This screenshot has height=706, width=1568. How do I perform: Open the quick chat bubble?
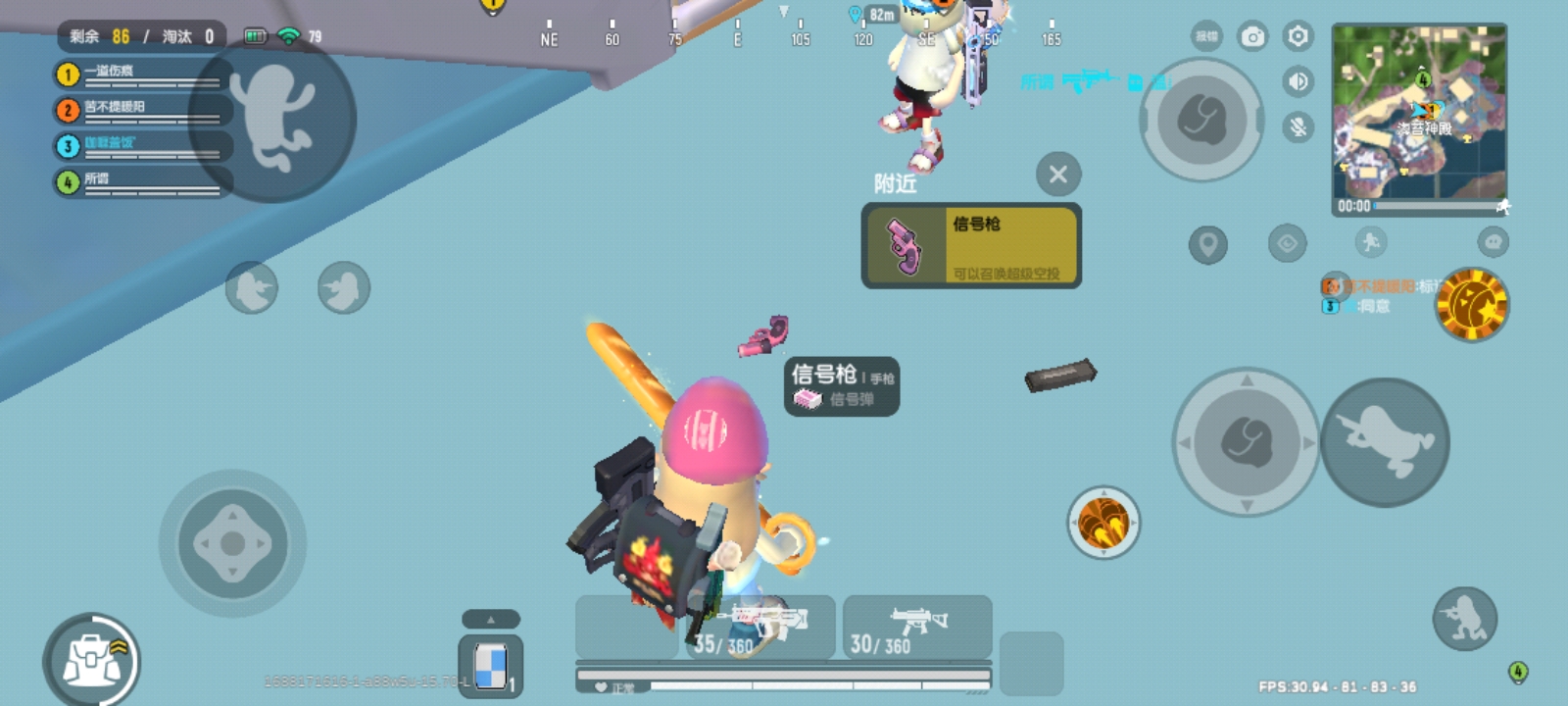pos(1493,242)
